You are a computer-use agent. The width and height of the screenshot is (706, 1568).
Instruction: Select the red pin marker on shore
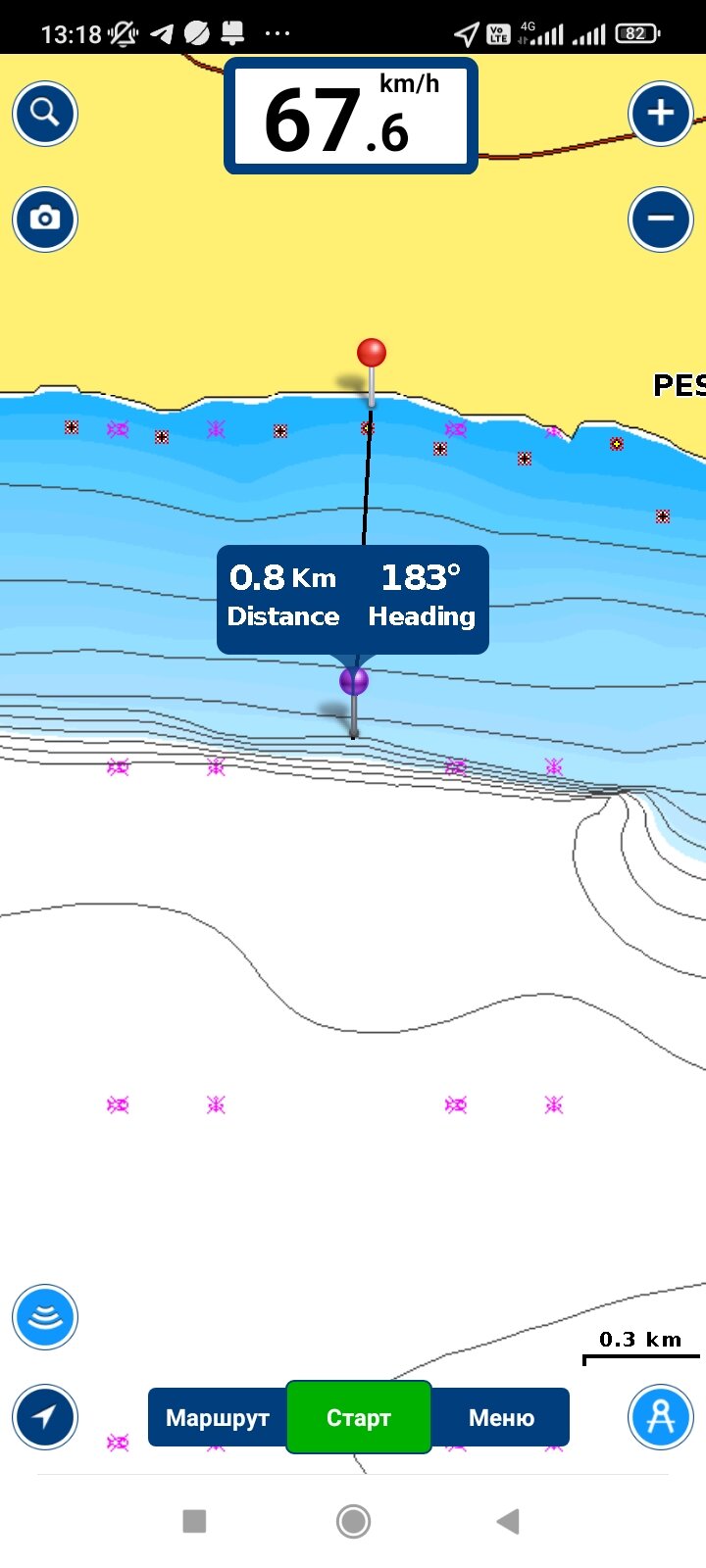pyautogui.click(x=372, y=354)
